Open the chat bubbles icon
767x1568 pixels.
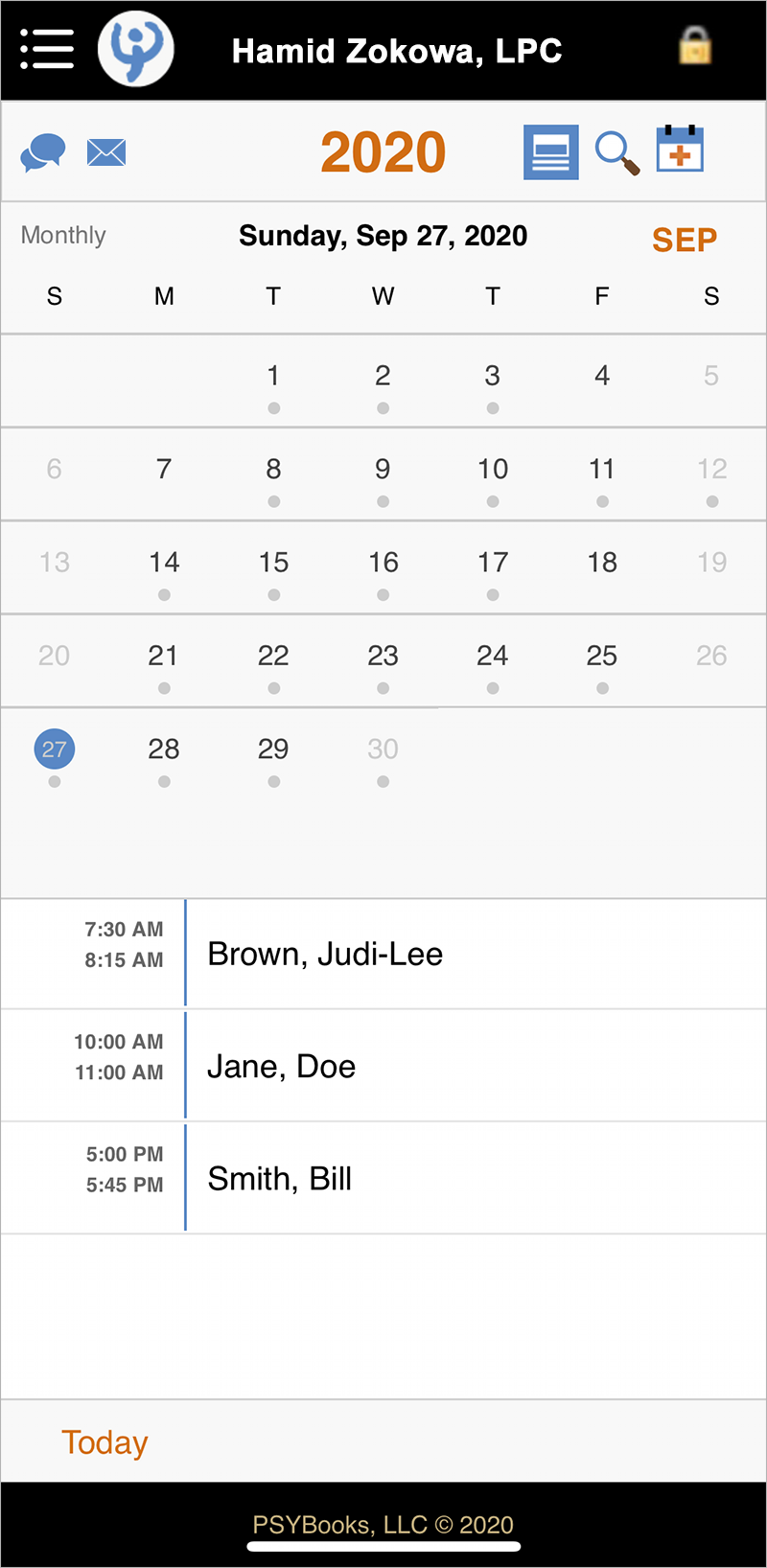(43, 152)
